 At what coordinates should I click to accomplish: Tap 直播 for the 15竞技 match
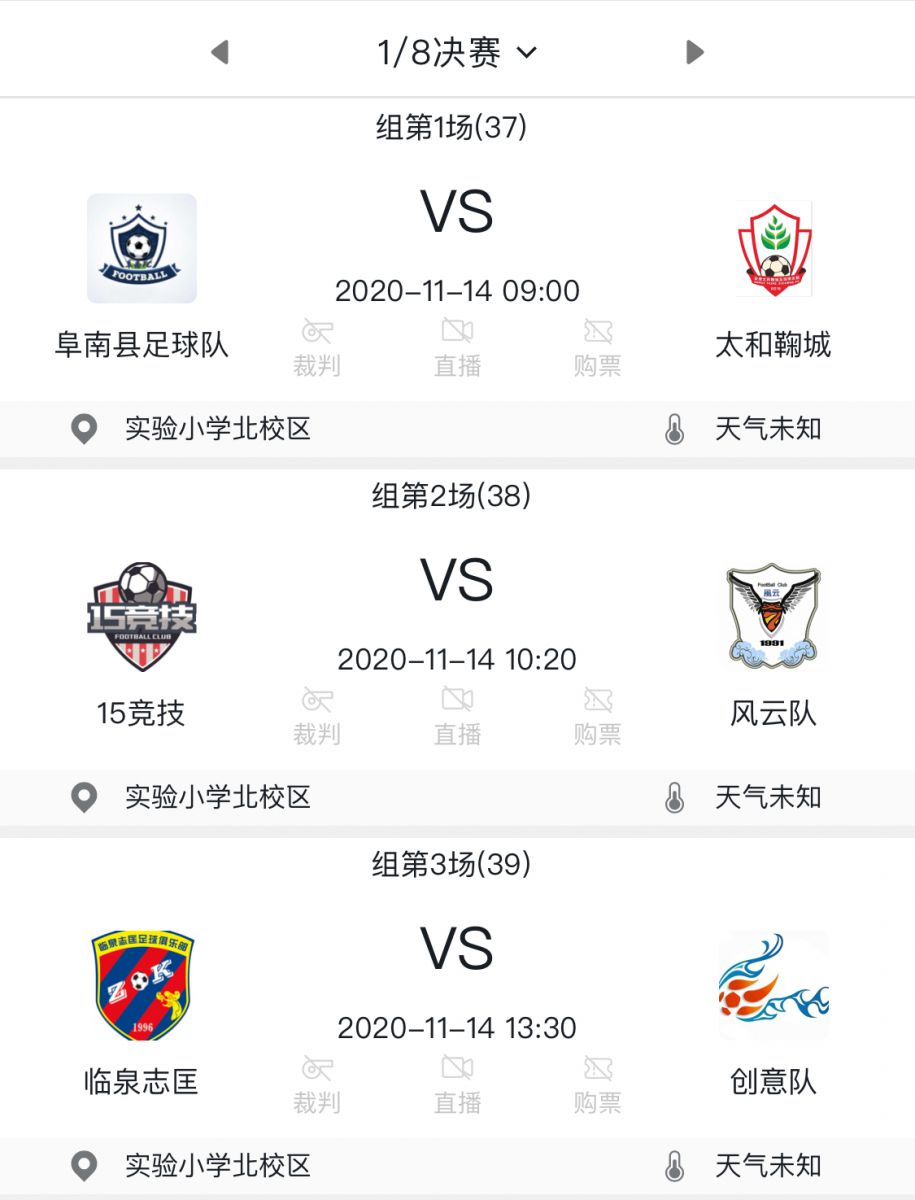point(457,716)
